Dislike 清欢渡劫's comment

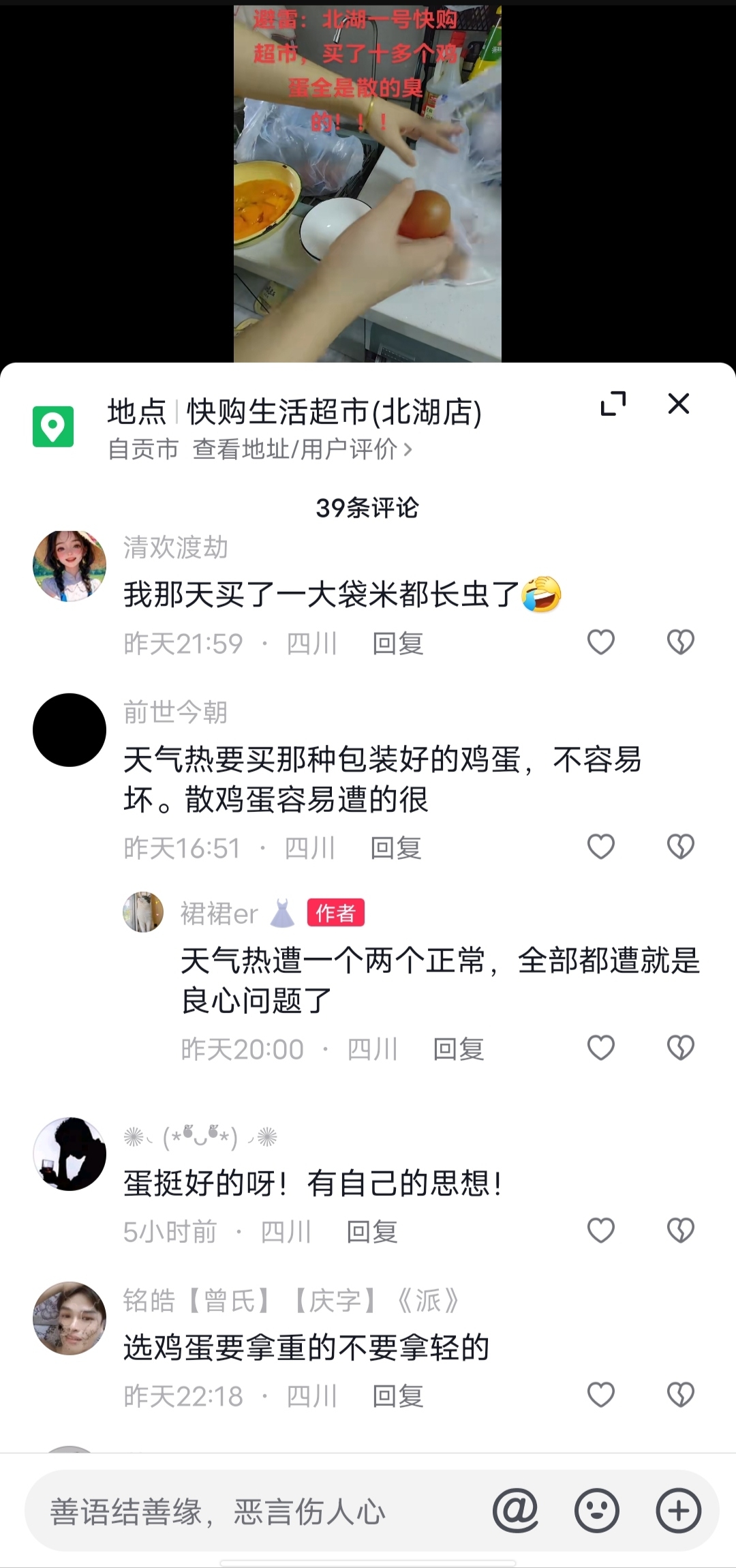click(x=680, y=642)
